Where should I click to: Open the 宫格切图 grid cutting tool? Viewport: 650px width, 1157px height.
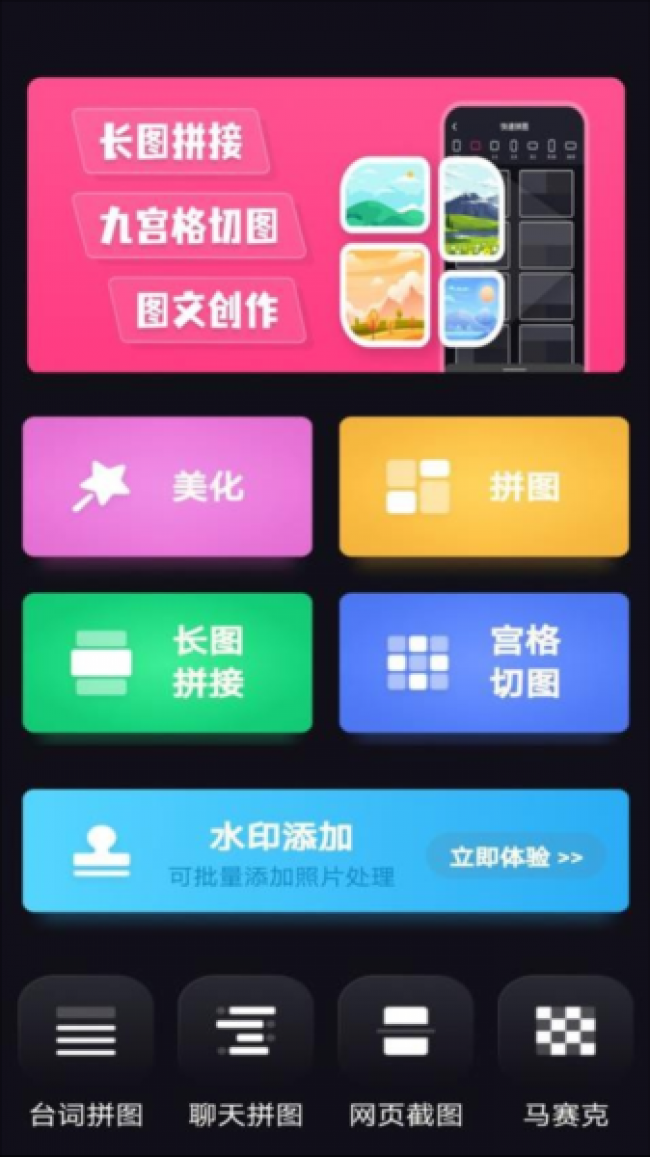(x=484, y=662)
